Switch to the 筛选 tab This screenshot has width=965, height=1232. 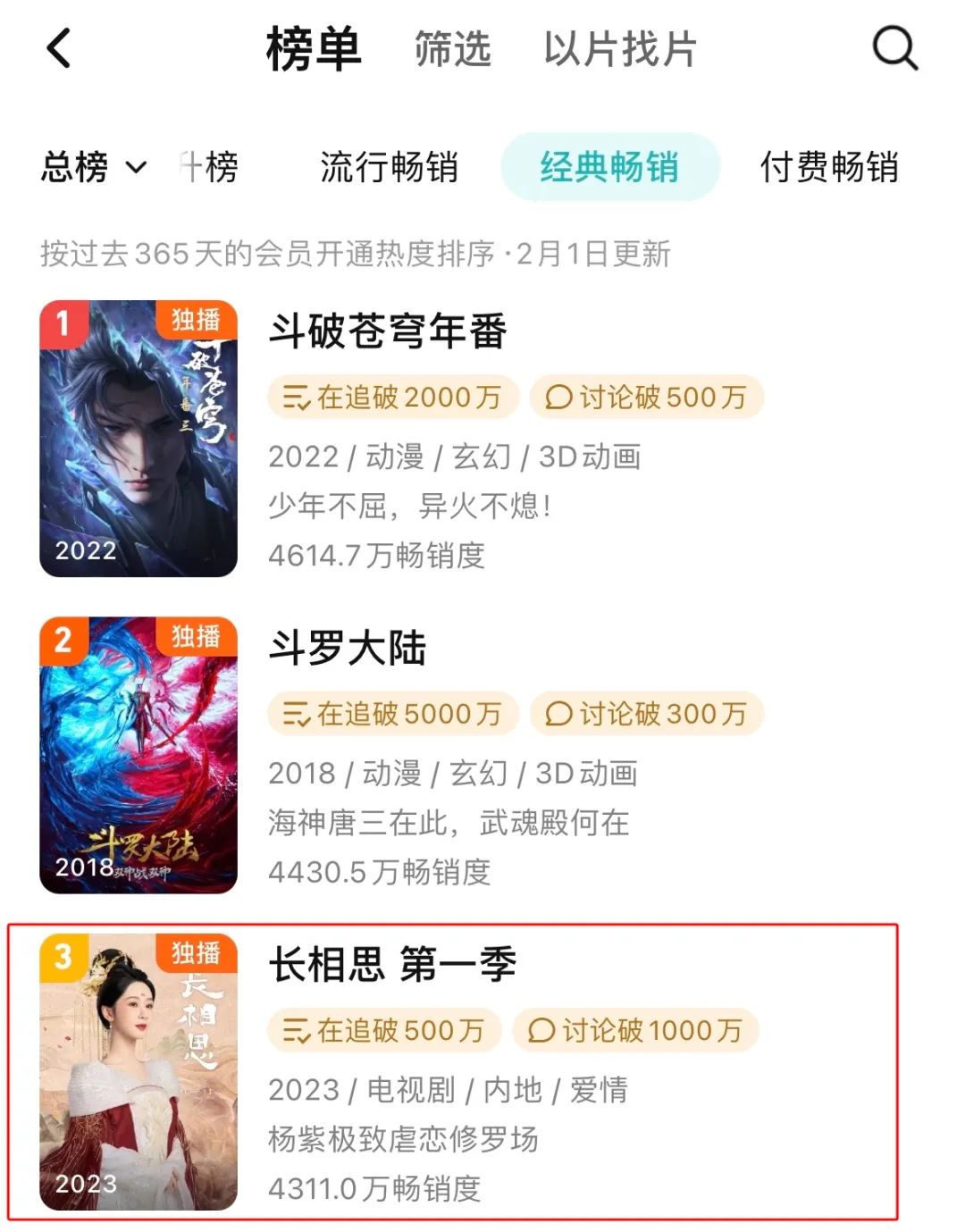click(x=452, y=49)
